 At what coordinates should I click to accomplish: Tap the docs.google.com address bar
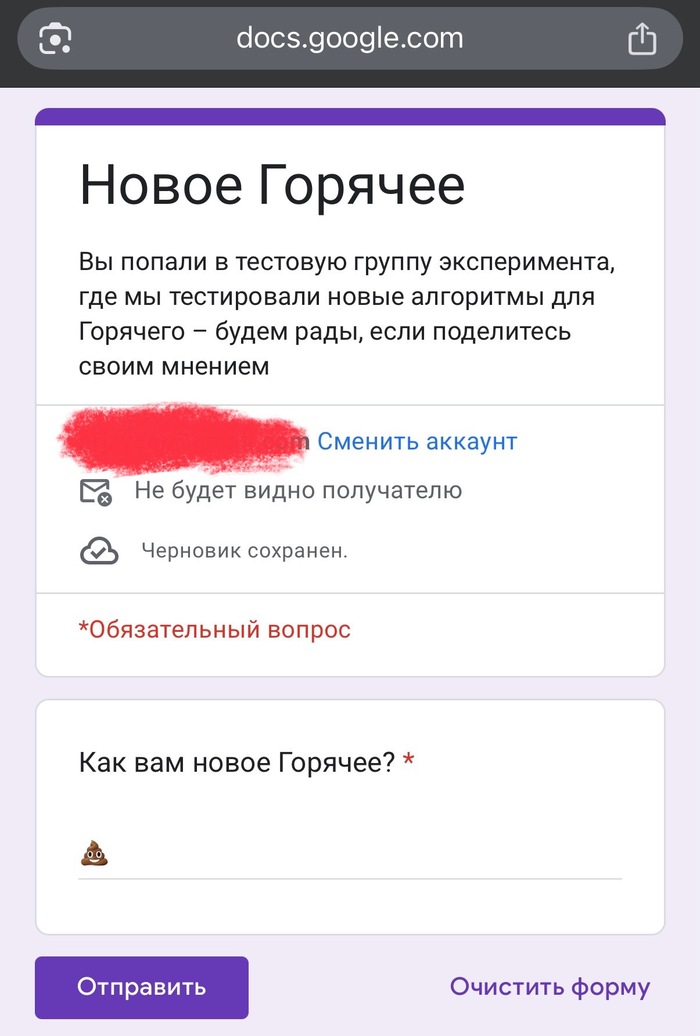point(349,39)
